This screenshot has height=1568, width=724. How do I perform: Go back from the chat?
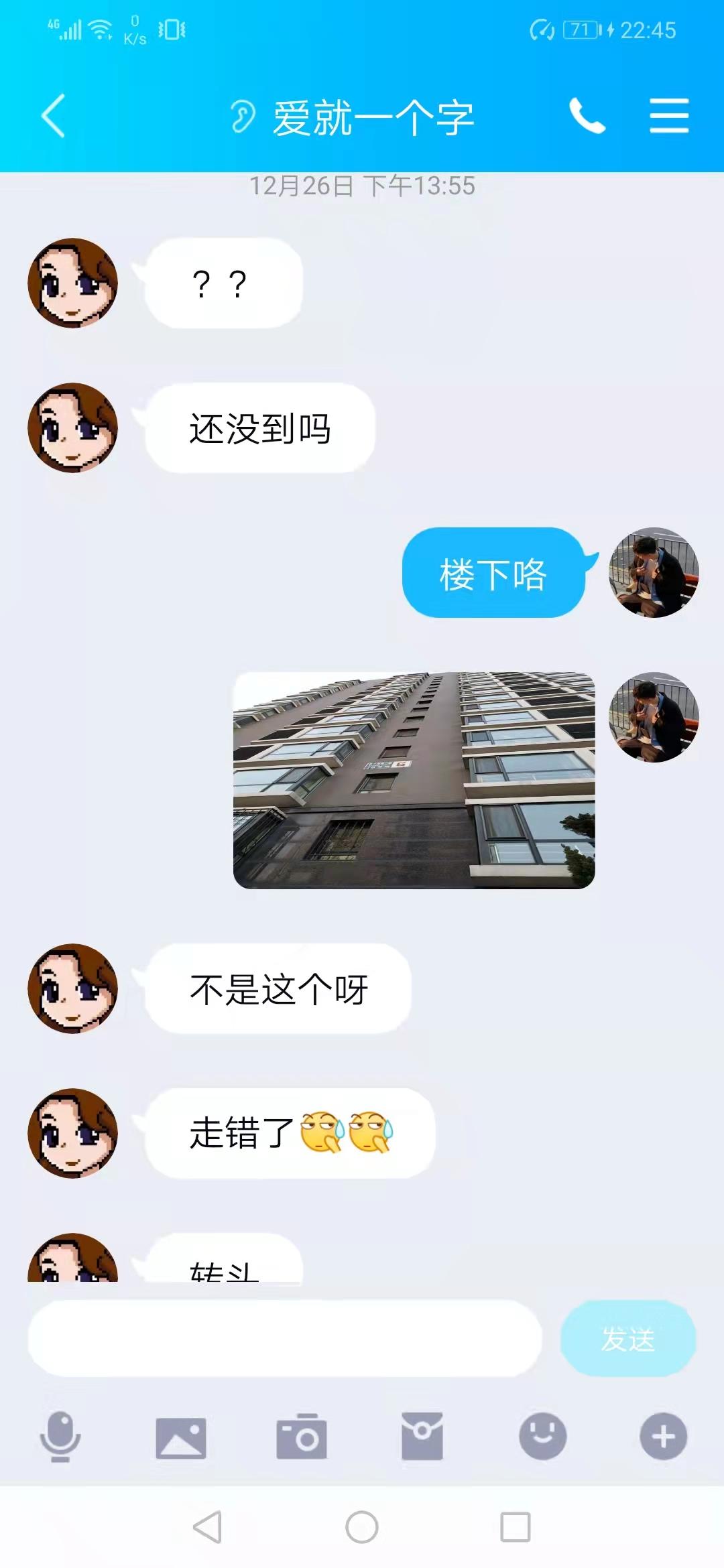click(x=54, y=116)
